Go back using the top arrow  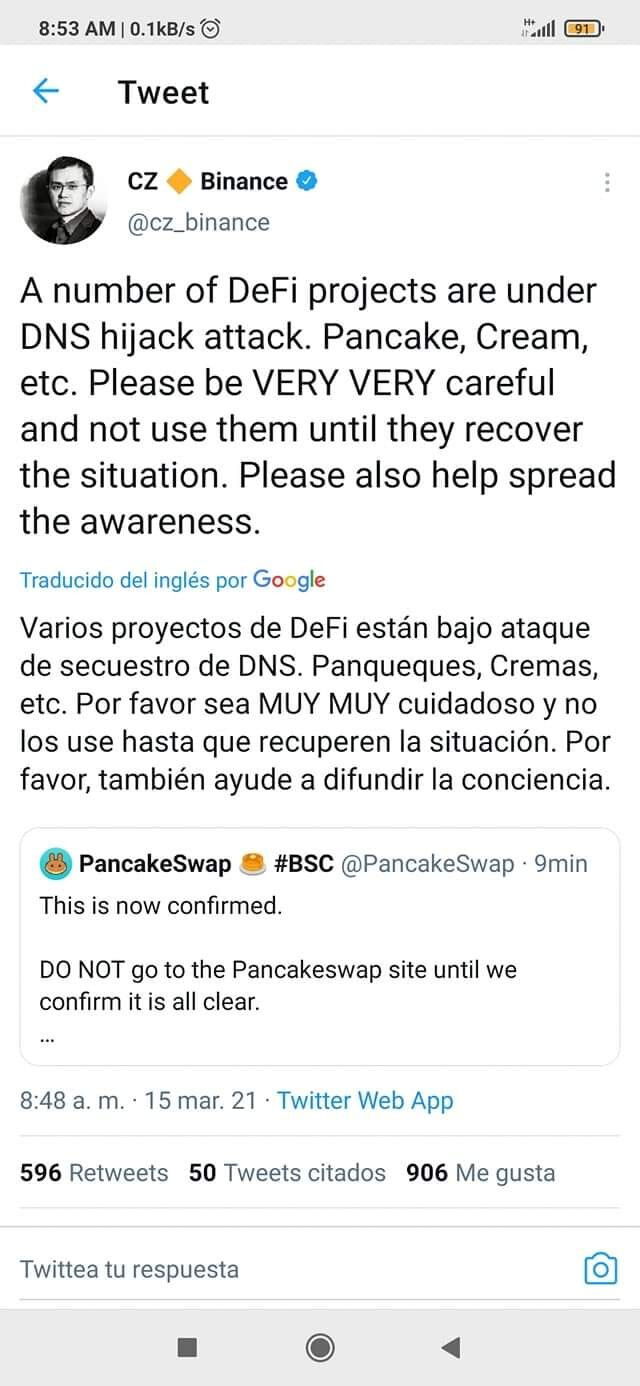47,92
